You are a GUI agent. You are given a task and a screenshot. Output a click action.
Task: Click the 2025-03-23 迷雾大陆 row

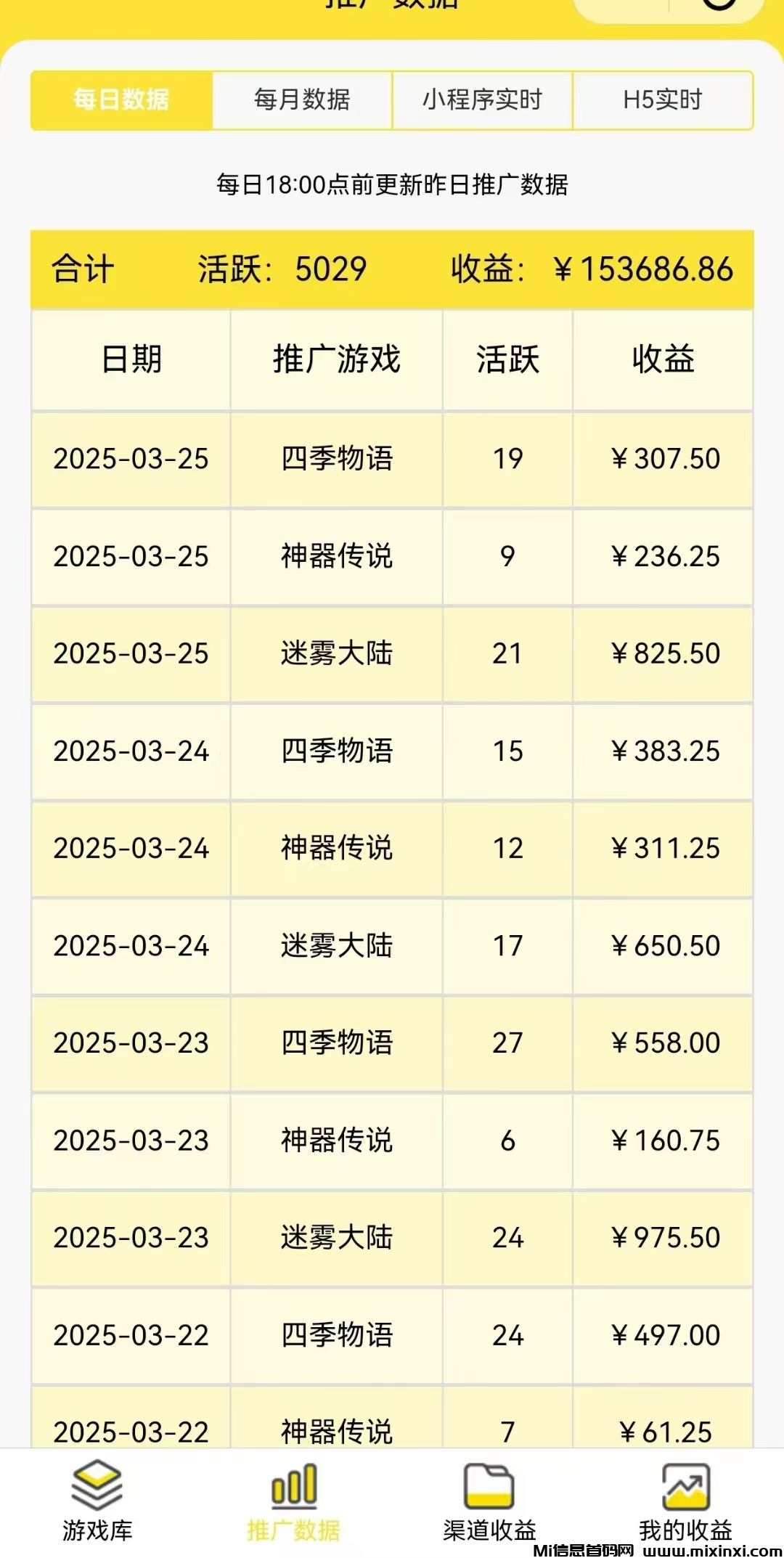(392, 1238)
